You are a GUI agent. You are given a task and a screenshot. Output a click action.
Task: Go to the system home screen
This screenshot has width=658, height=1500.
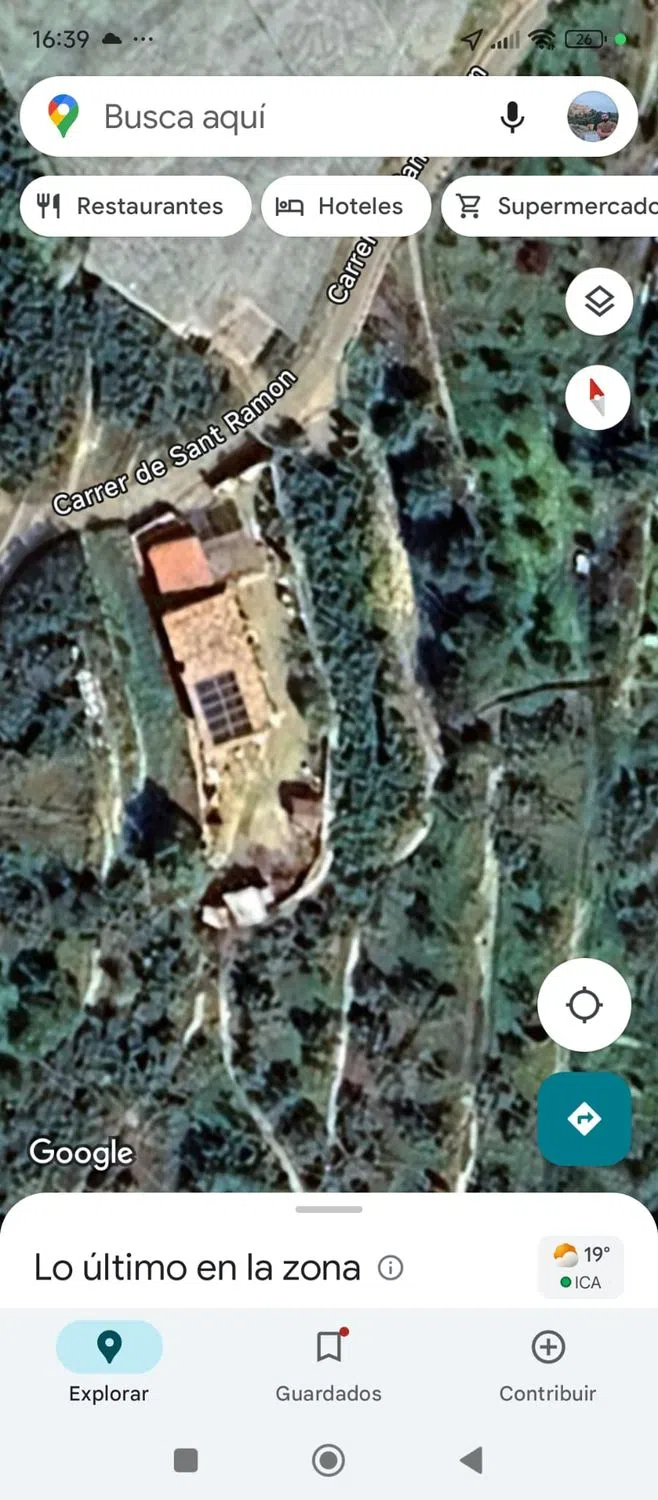click(x=328, y=1460)
